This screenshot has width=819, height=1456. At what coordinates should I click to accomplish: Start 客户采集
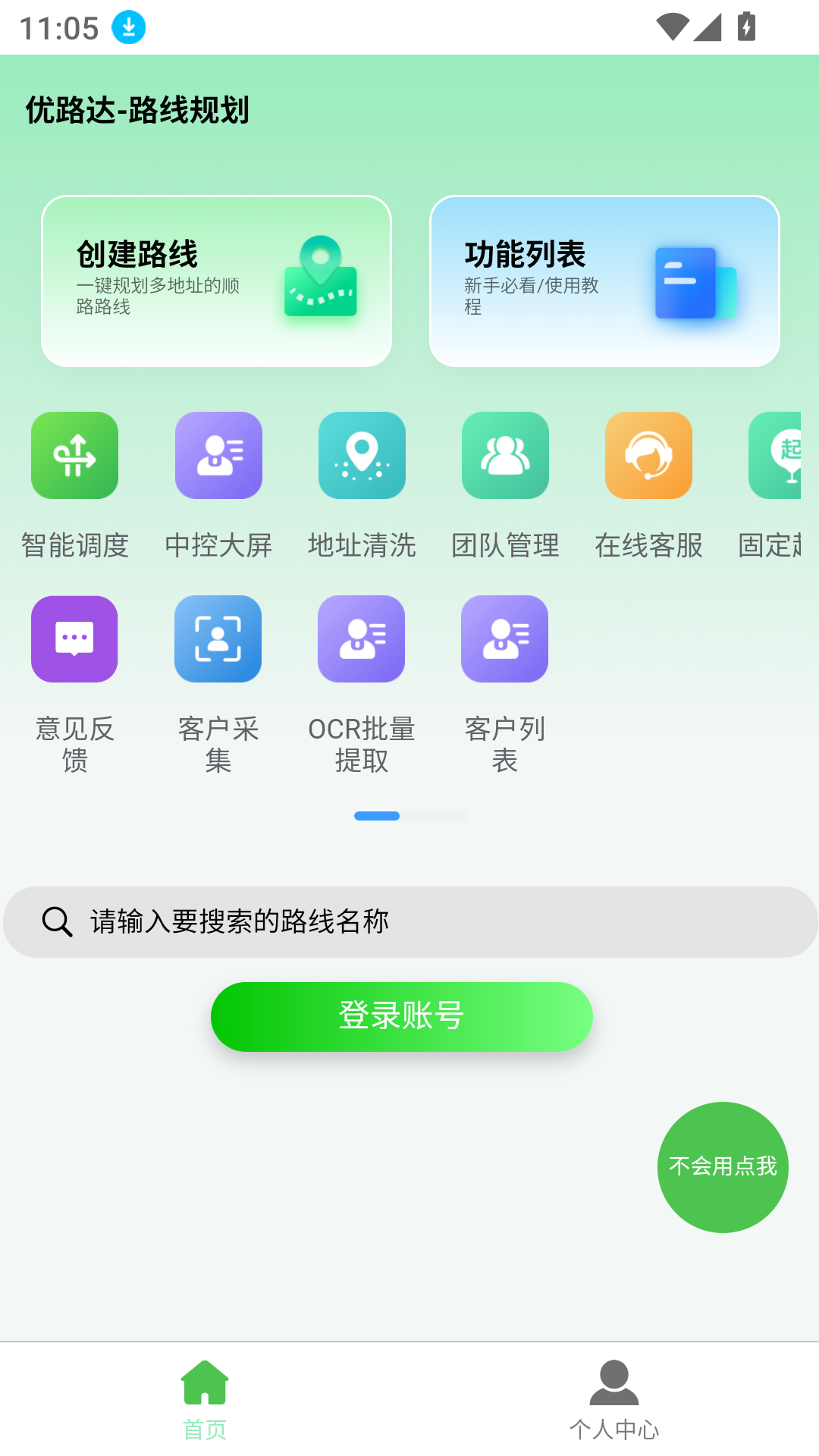coord(218,639)
